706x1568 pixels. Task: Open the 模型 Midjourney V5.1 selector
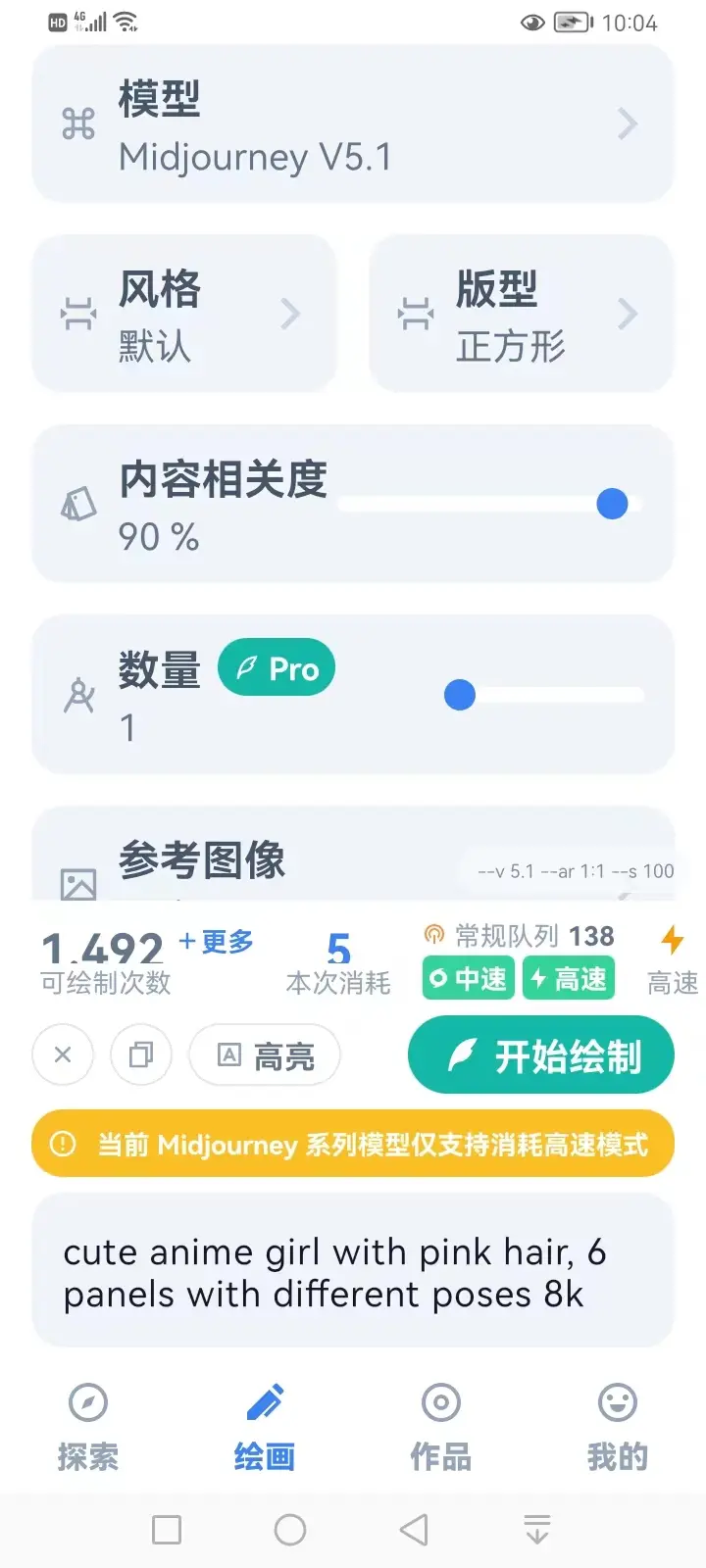pyautogui.click(x=353, y=124)
